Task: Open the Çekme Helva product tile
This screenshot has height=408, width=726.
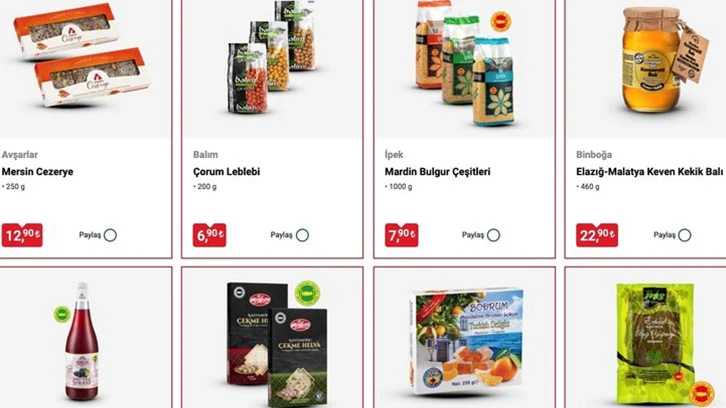Action: (x=272, y=338)
